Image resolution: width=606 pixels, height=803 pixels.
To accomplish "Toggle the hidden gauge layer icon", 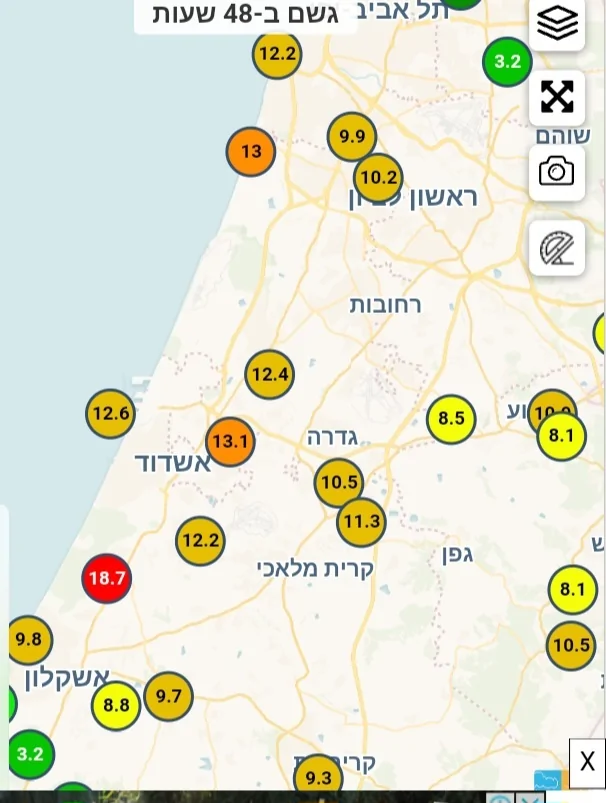I will pos(557,248).
